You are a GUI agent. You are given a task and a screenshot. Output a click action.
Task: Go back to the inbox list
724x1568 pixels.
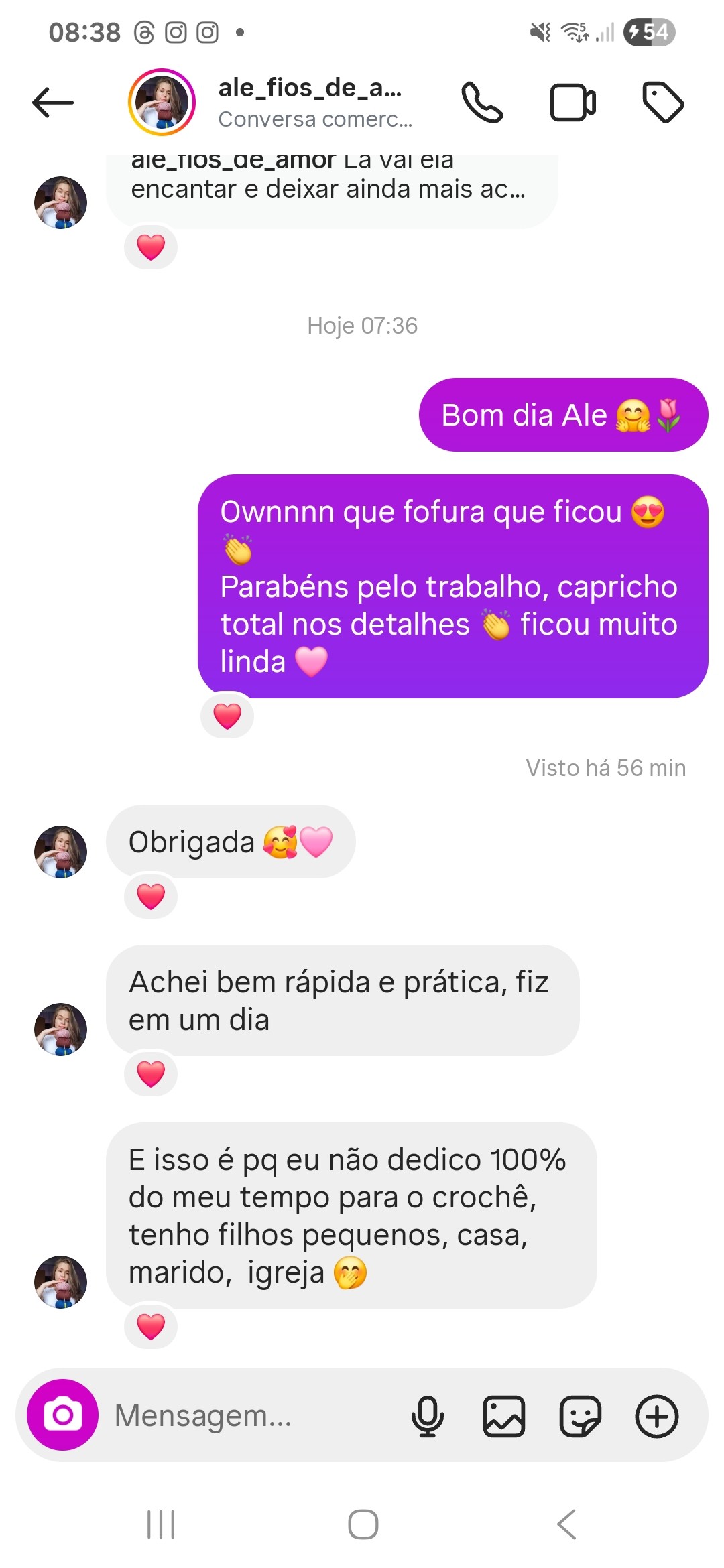pyautogui.click(x=53, y=103)
